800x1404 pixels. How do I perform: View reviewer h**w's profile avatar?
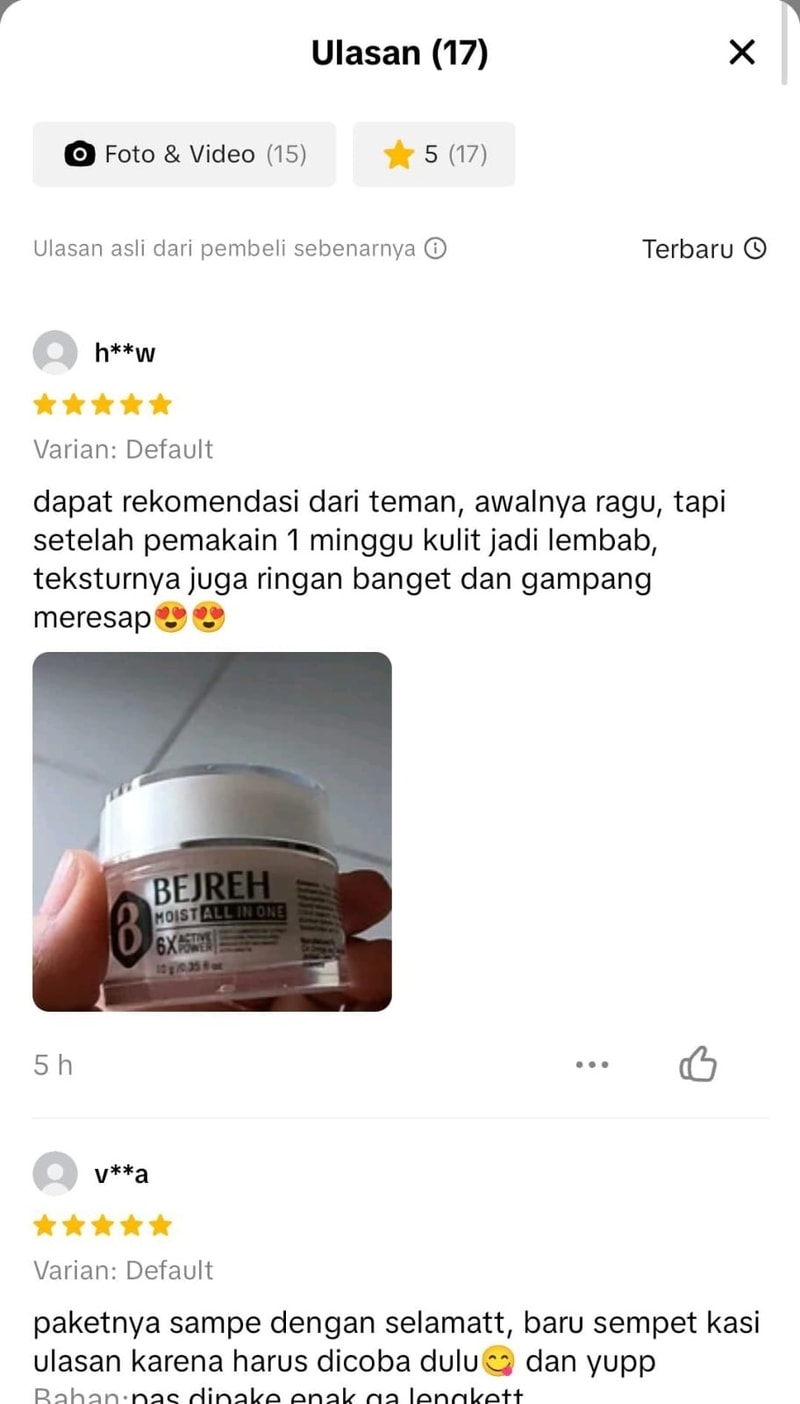[55, 352]
